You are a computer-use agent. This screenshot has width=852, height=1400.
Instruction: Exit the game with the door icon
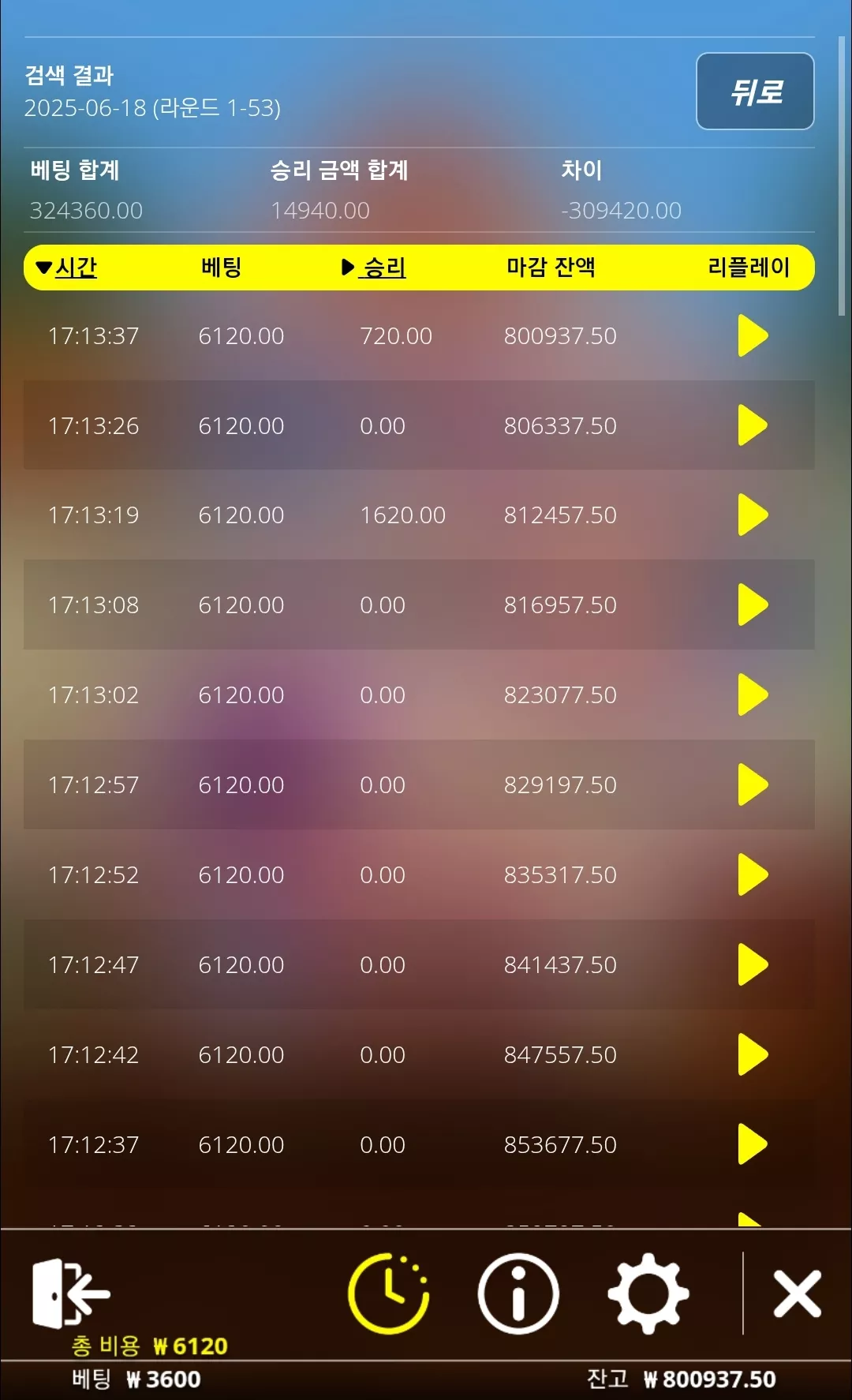click(70, 1293)
